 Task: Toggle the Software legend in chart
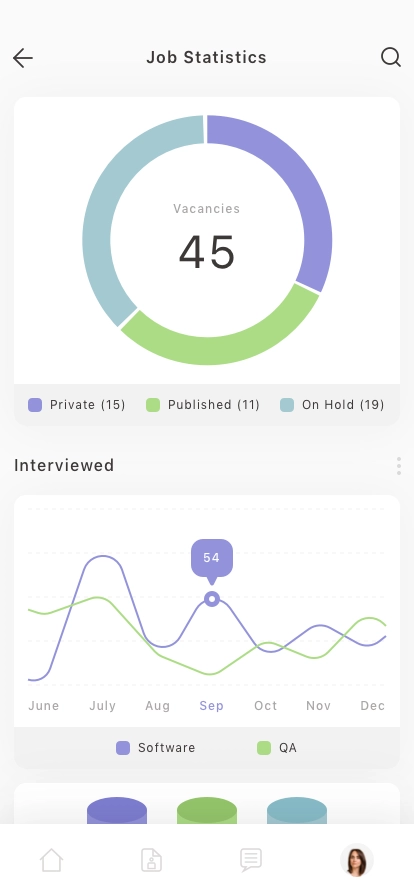click(x=156, y=747)
